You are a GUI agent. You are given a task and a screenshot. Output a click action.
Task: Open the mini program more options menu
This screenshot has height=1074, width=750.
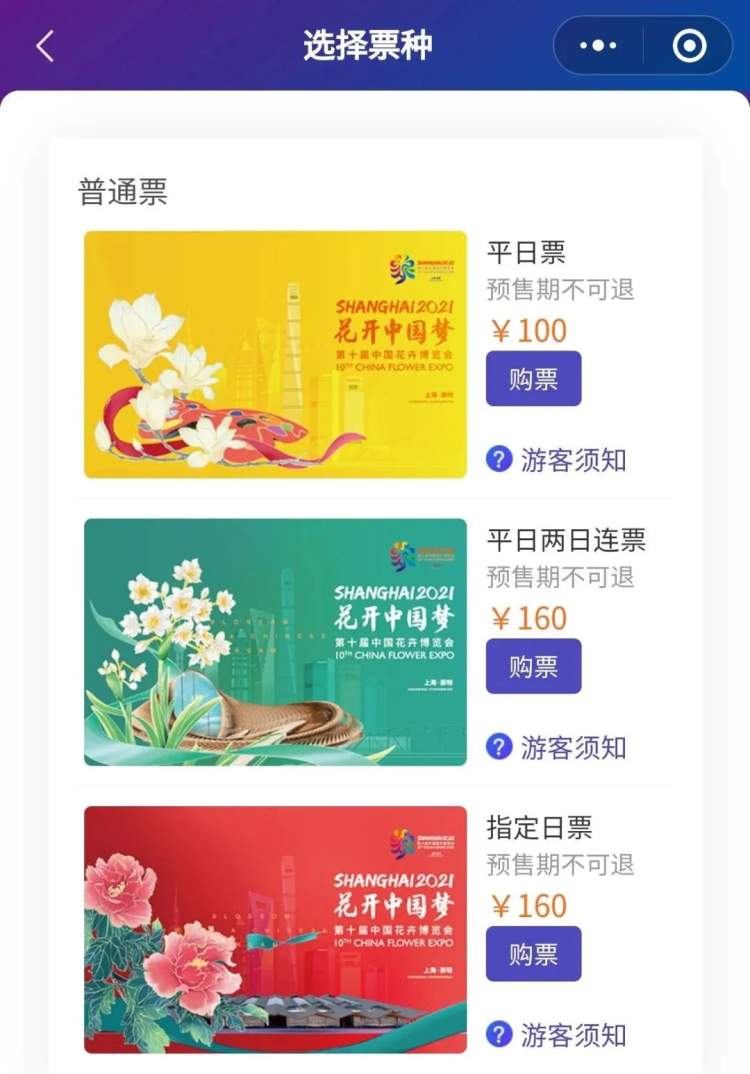pos(599,46)
